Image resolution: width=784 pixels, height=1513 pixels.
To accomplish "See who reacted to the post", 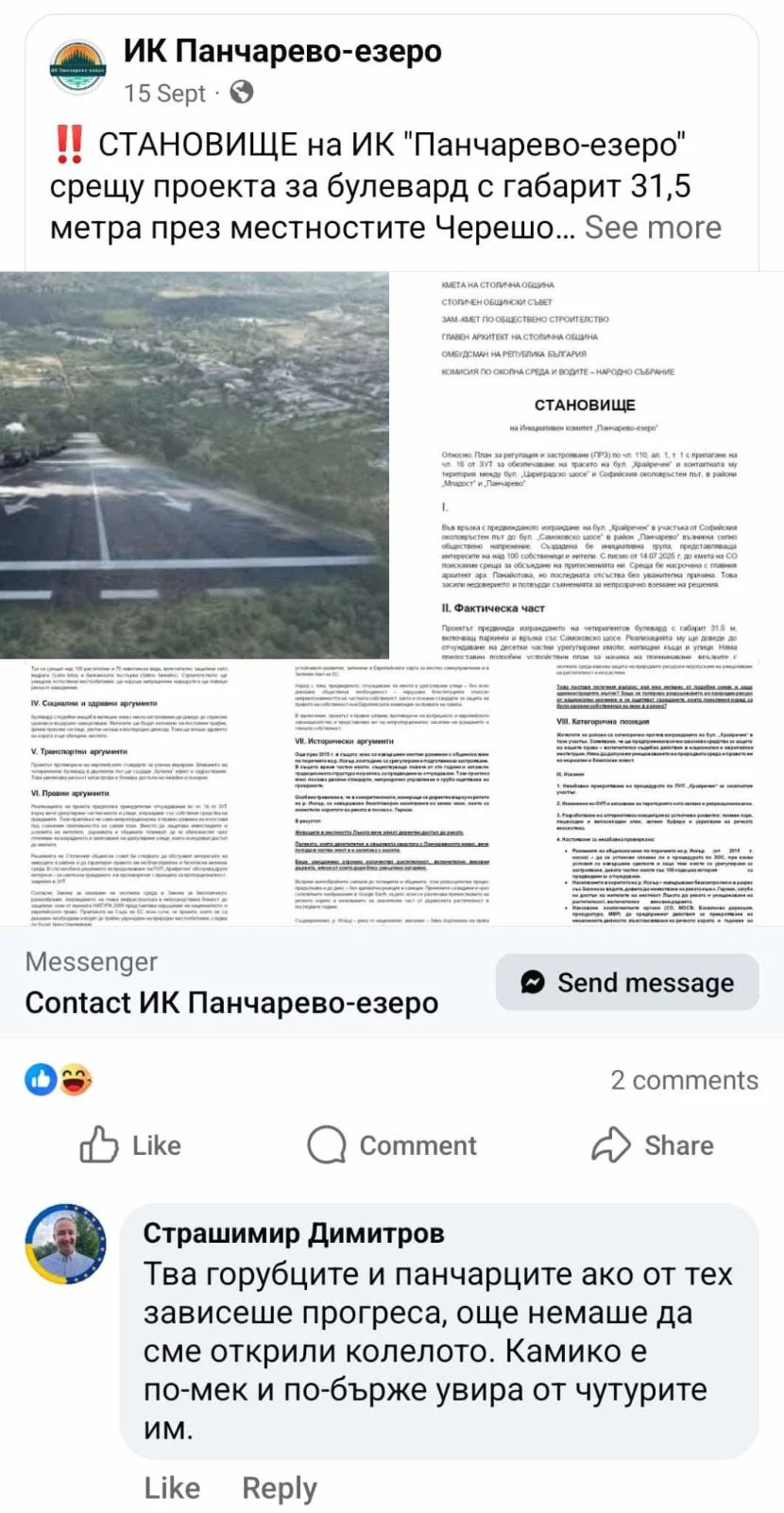I will tap(59, 1079).
